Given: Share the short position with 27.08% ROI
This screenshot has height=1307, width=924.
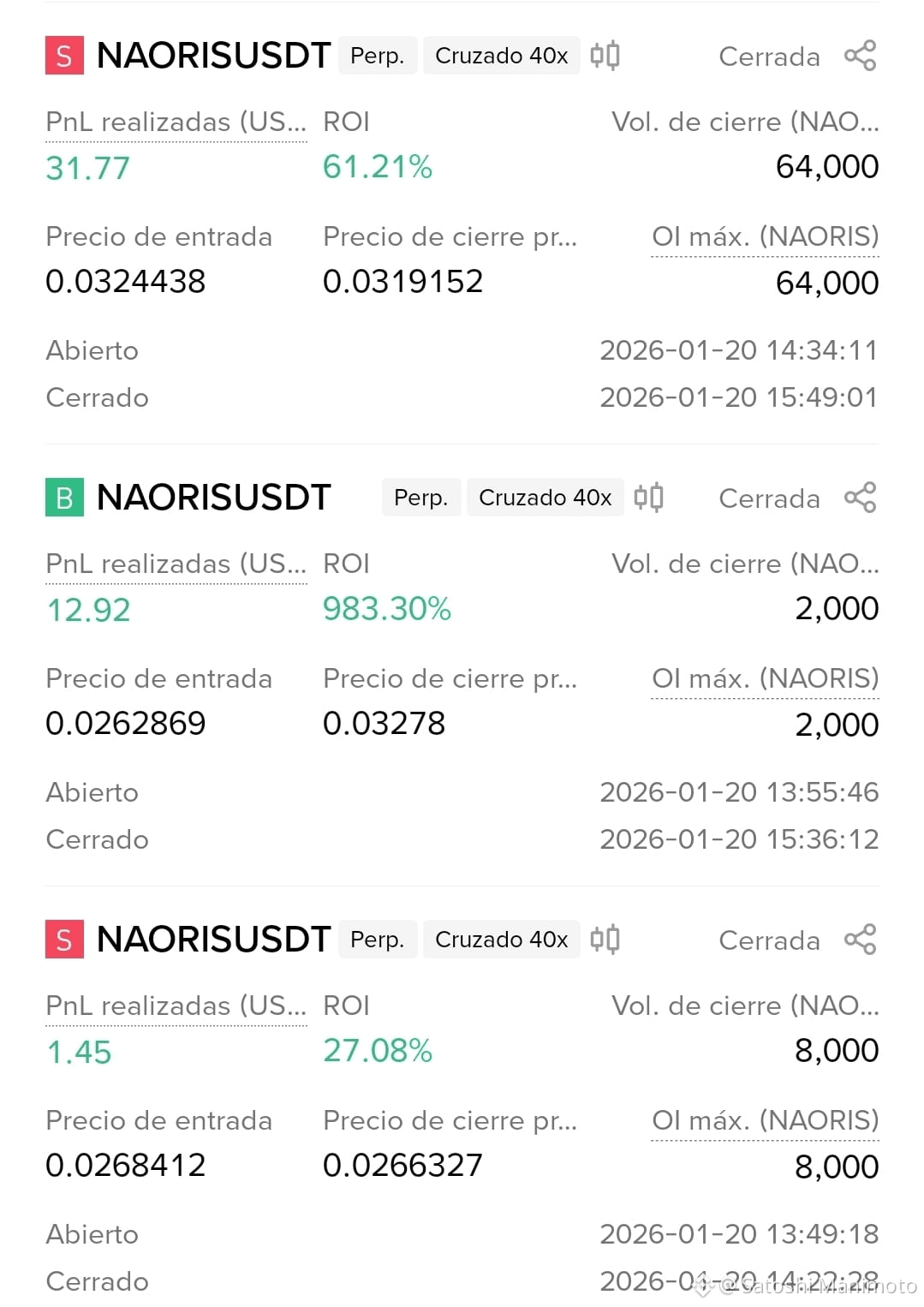Looking at the screenshot, I should (x=860, y=940).
